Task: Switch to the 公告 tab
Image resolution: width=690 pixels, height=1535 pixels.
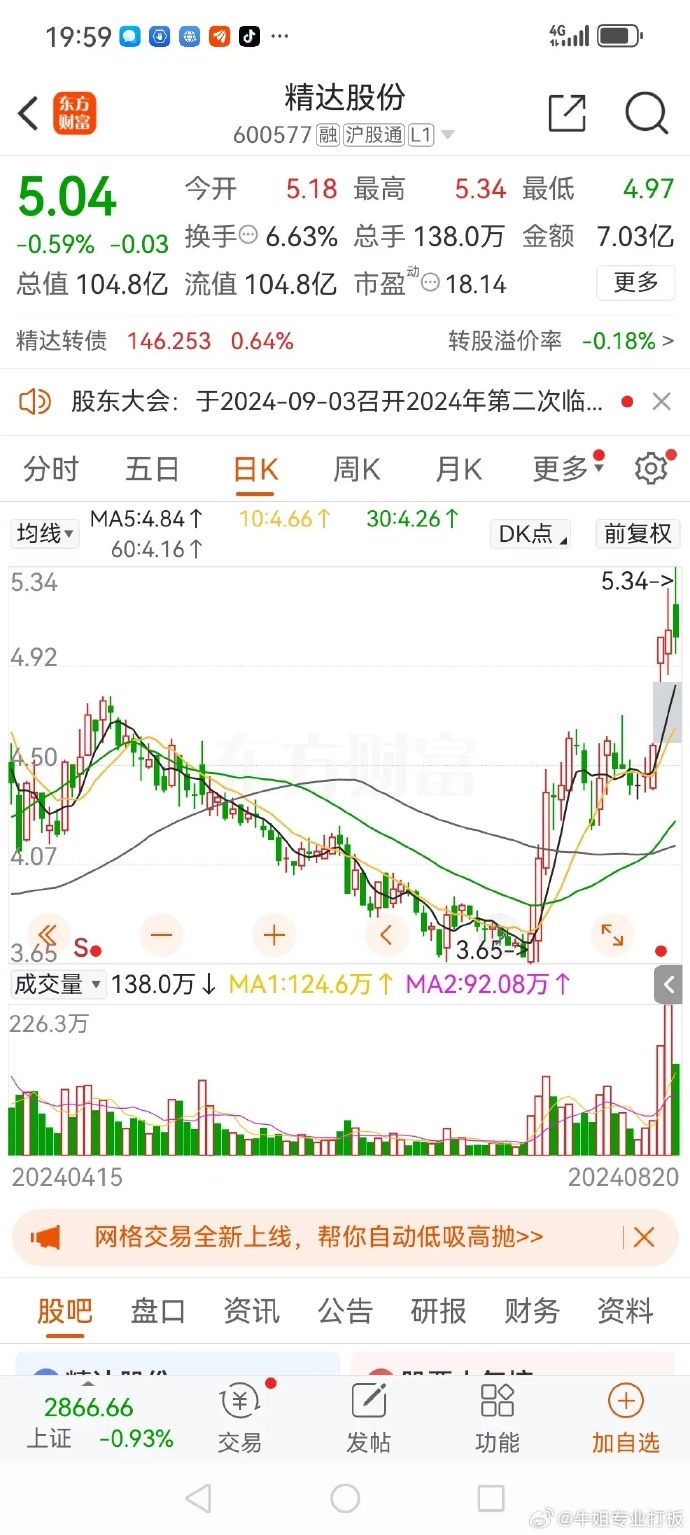Action: (x=345, y=1311)
